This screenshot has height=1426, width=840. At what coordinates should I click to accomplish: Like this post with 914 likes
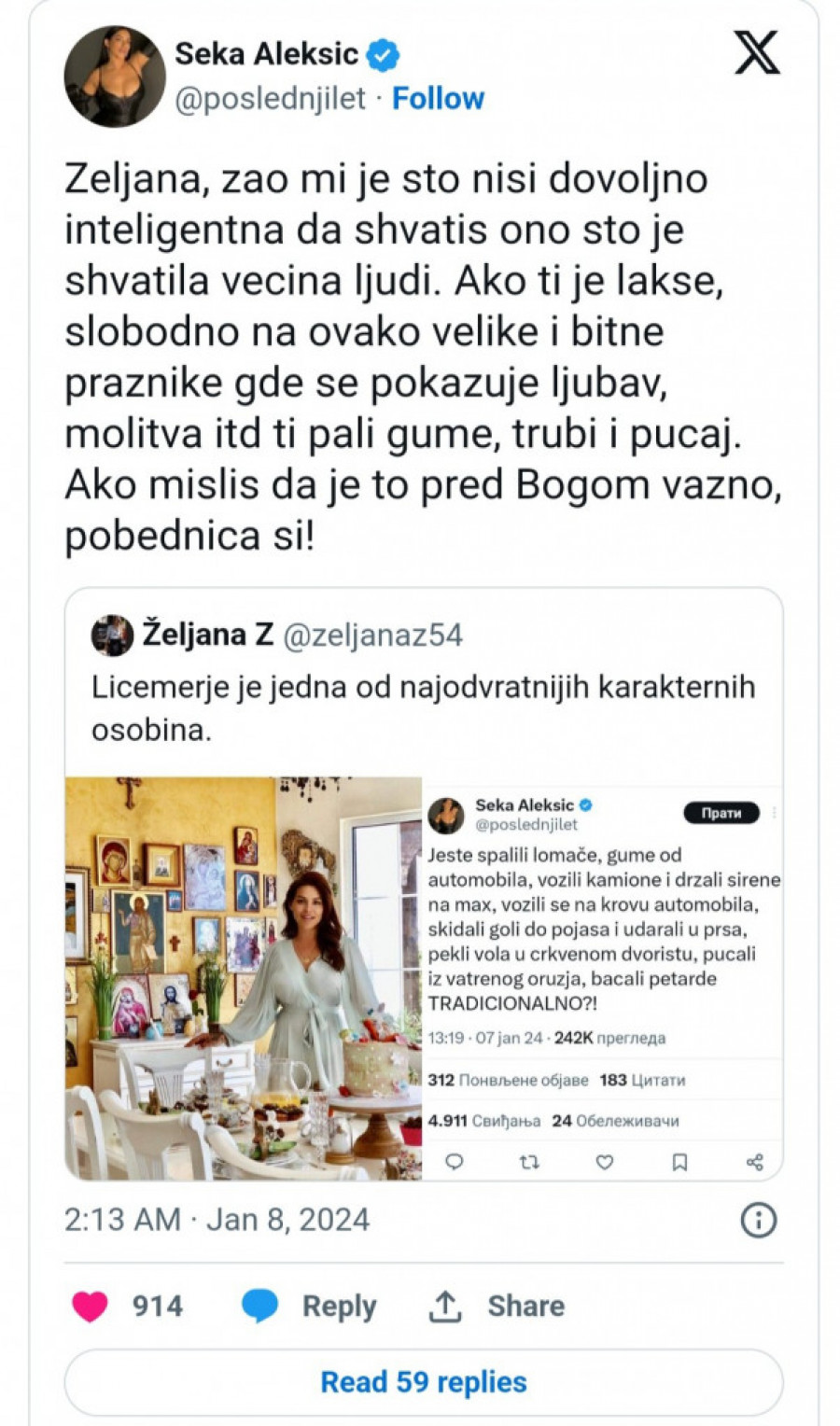91,1306
